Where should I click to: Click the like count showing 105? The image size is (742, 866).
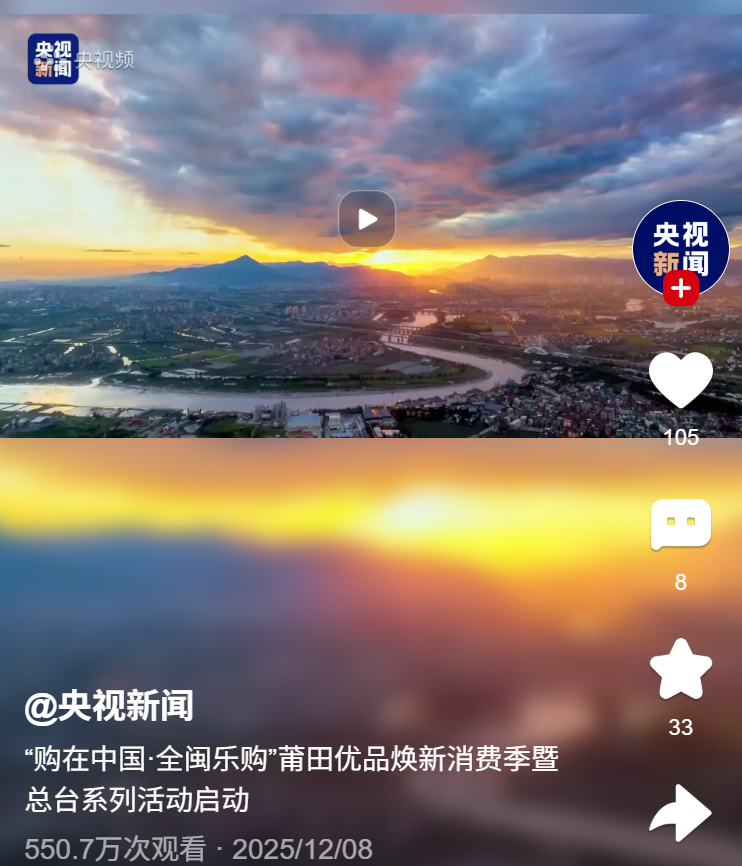coord(681,437)
